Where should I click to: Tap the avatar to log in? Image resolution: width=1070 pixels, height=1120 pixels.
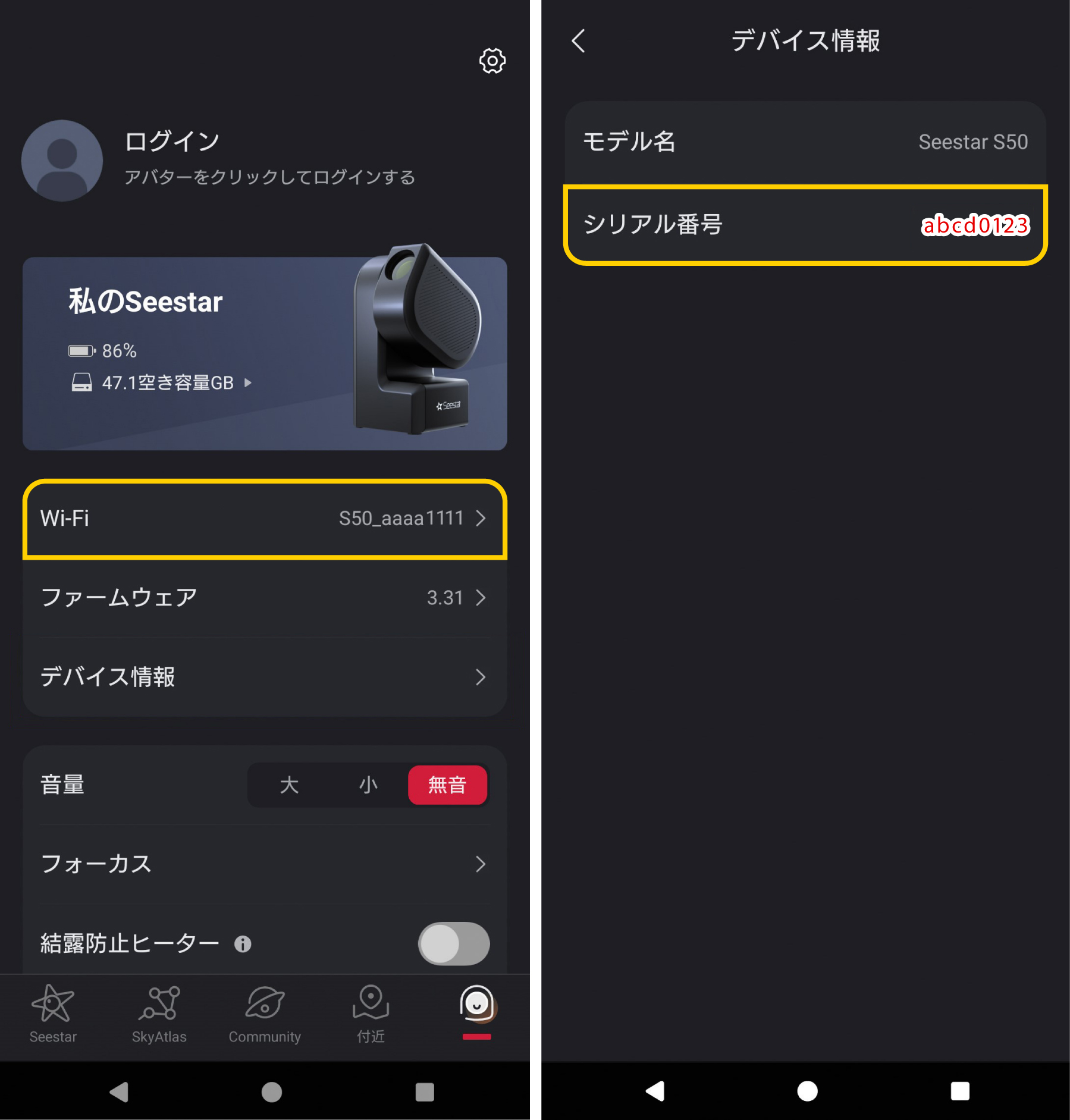point(62,161)
